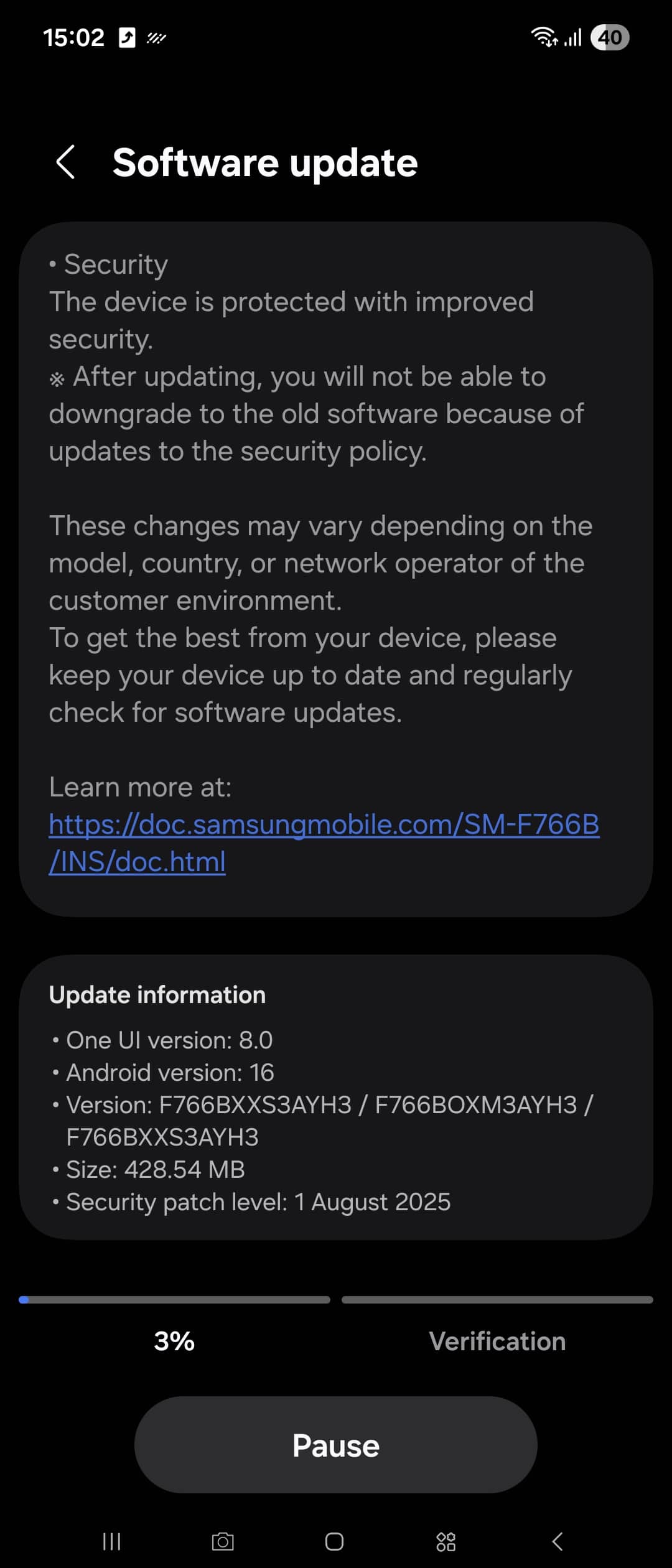Open the four-circle apps icon in navigation bar
Screen dimensions: 672x1568
pyautogui.click(x=446, y=1541)
